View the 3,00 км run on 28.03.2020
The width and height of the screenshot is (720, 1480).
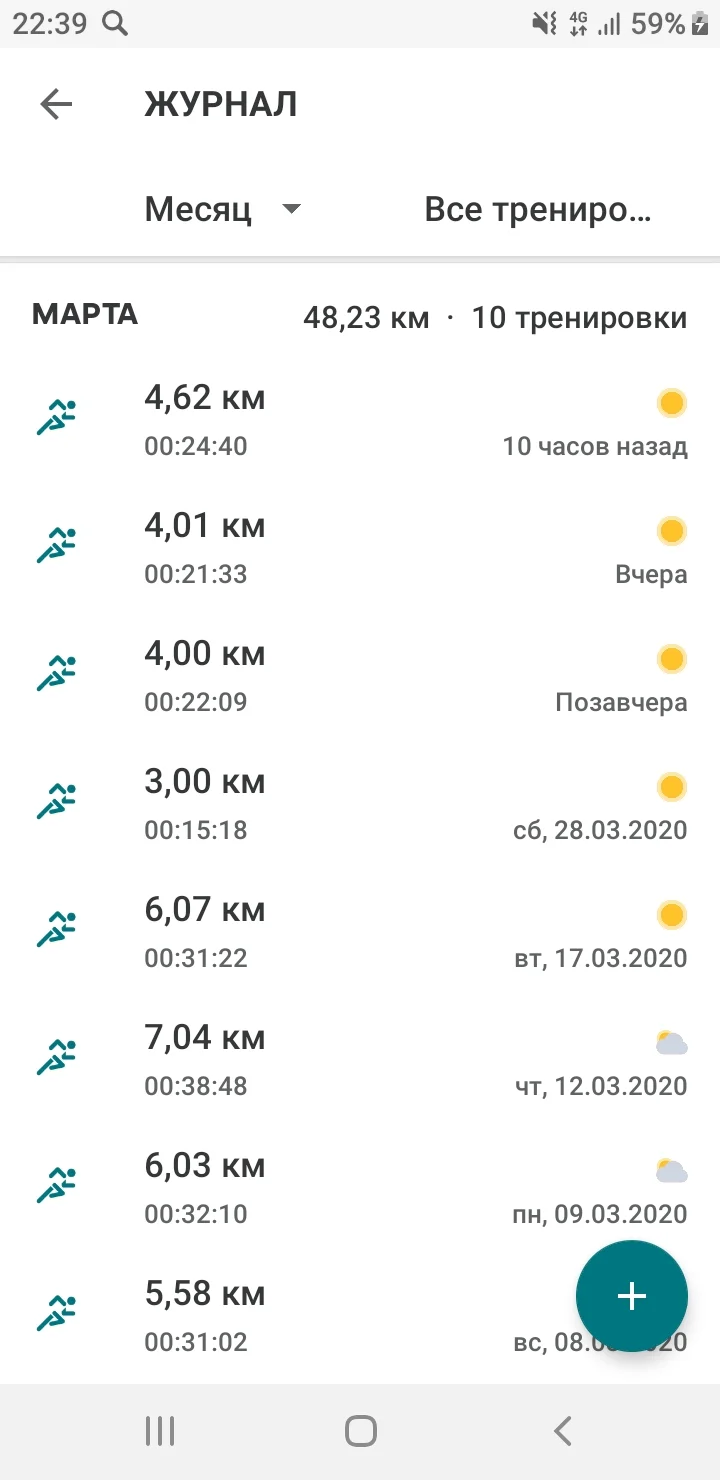point(360,804)
